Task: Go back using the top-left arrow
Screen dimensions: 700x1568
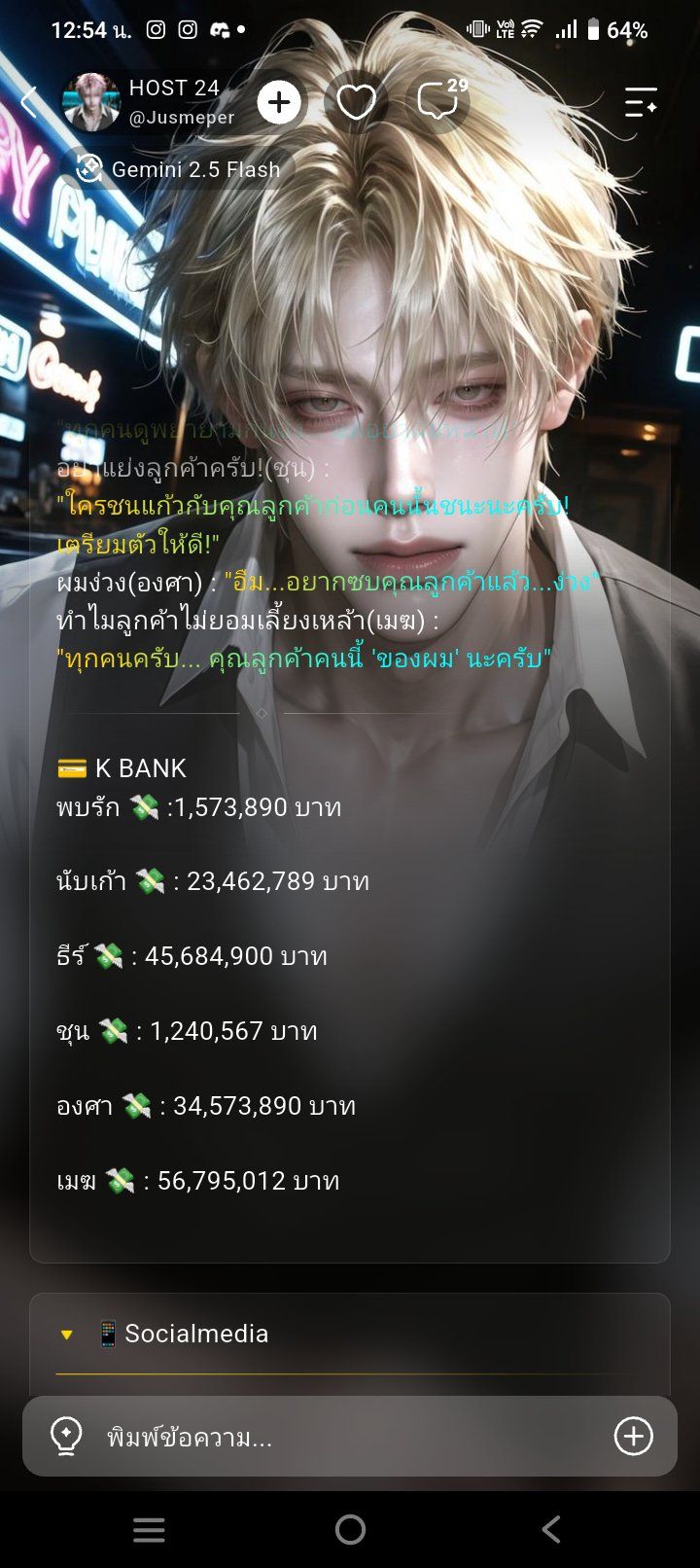Action: 29,101
